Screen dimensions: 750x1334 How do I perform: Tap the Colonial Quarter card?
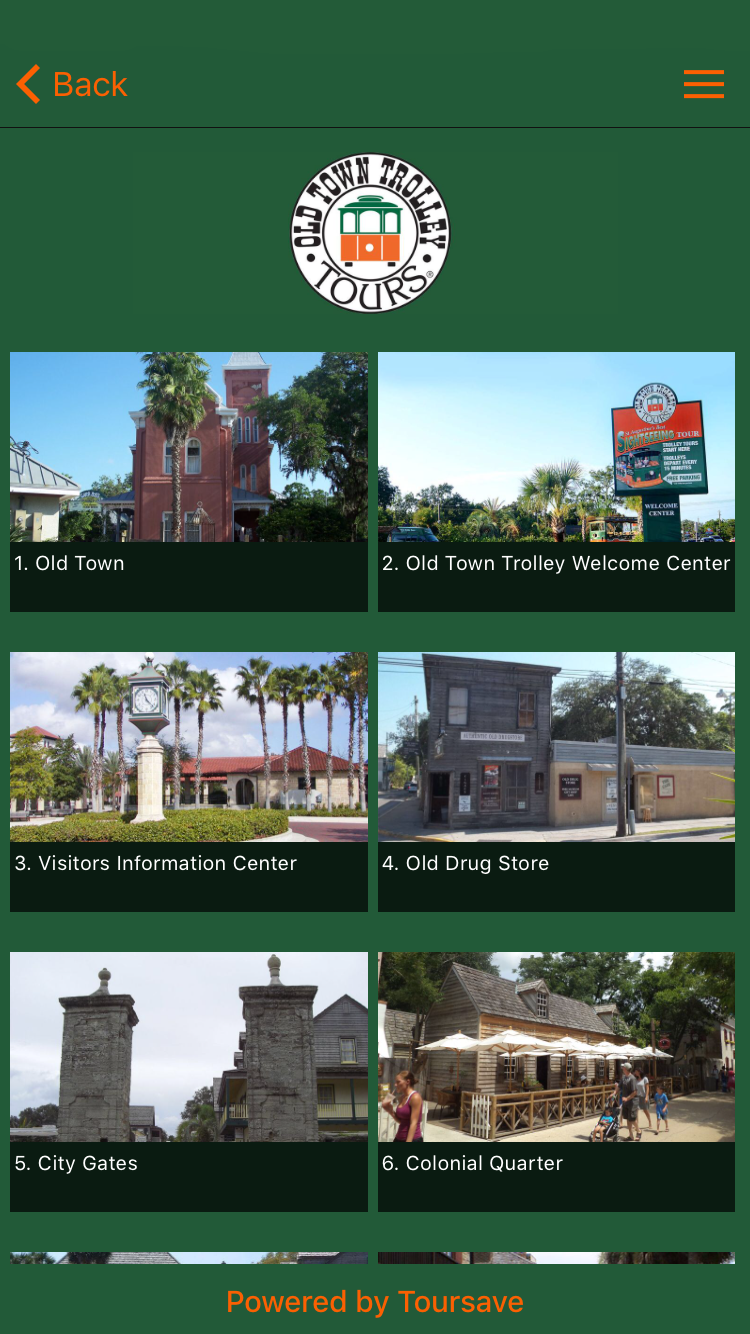pos(556,1080)
